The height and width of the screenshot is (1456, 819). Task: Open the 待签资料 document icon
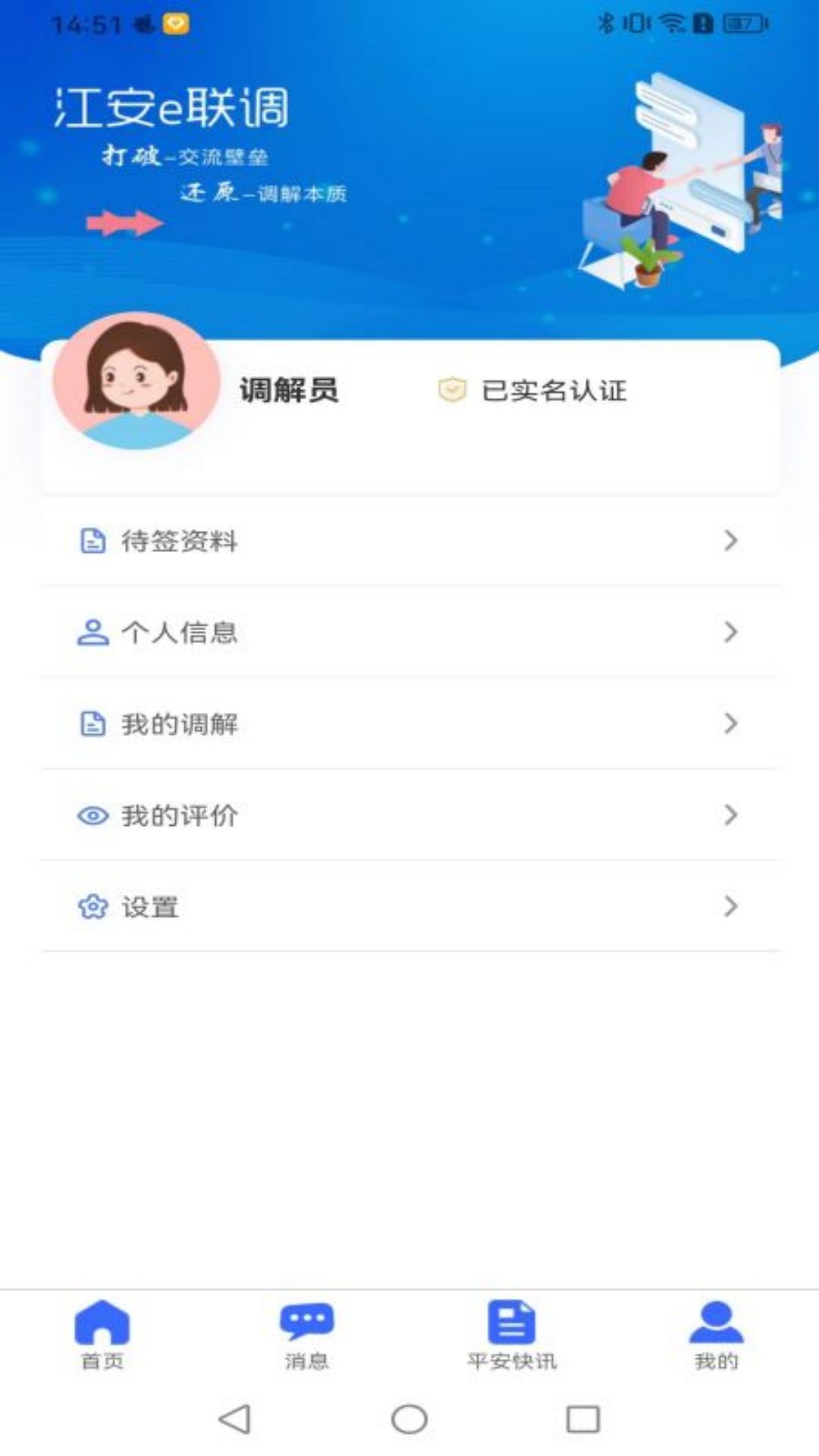pyautogui.click(x=93, y=541)
